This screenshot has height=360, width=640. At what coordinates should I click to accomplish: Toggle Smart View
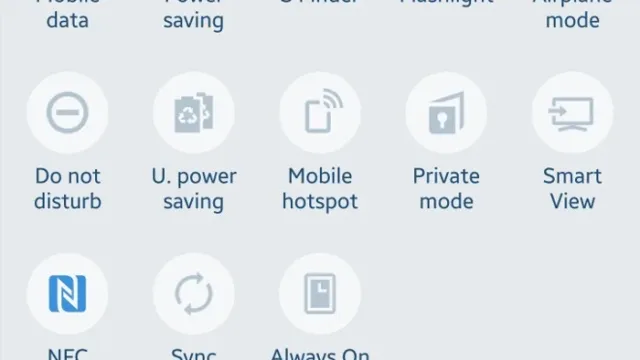(572, 113)
